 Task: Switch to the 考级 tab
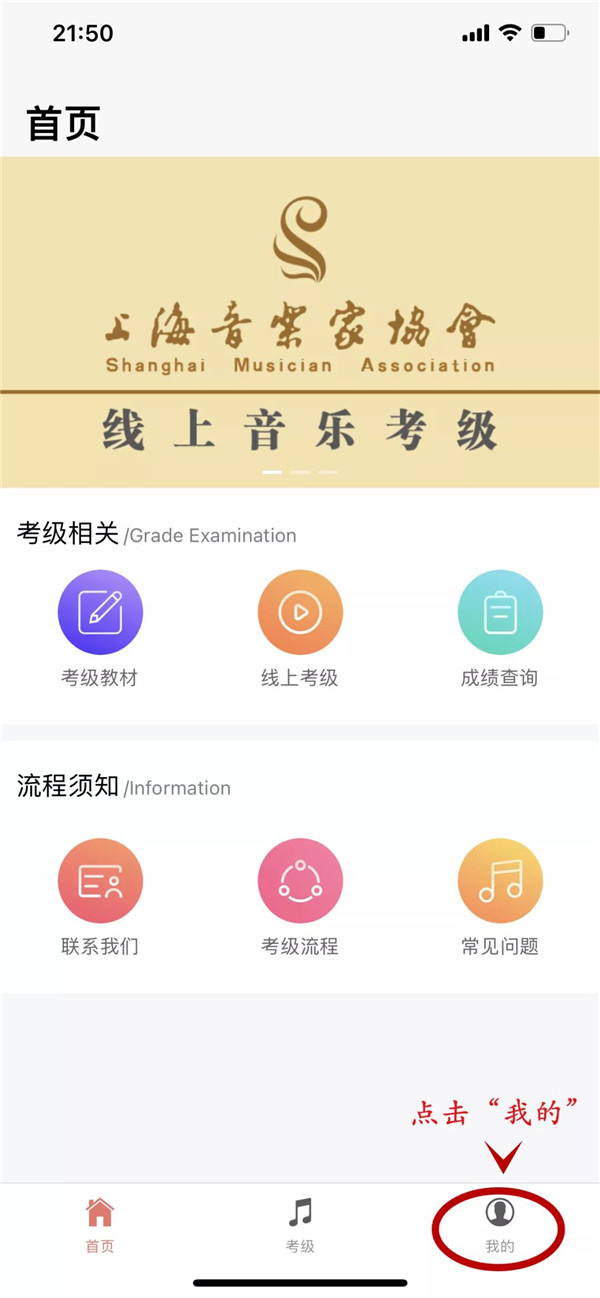click(x=300, y=1225)
